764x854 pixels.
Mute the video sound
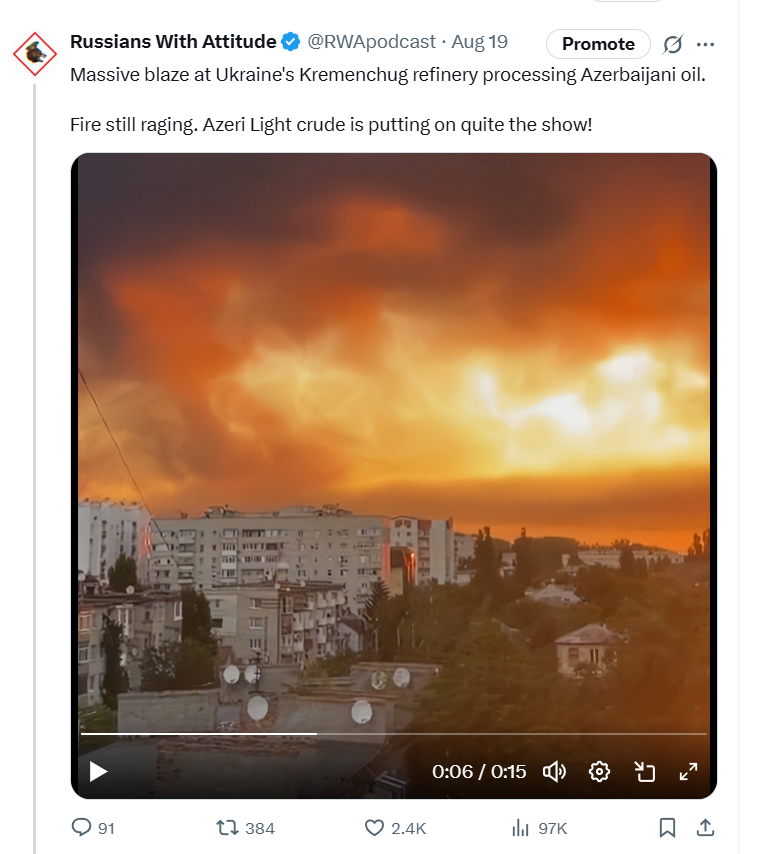point(554,771)
